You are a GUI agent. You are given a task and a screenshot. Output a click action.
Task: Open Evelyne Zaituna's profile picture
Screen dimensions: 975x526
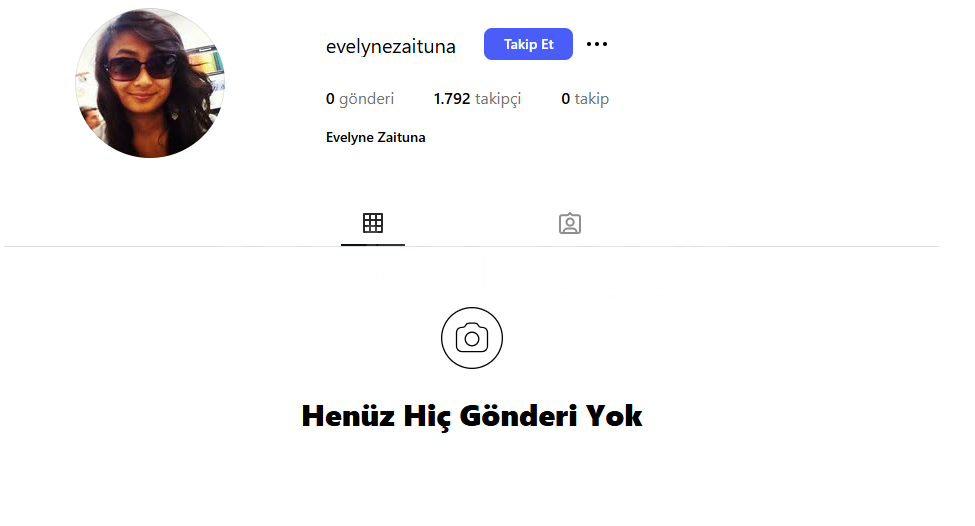tap(150, 83)
